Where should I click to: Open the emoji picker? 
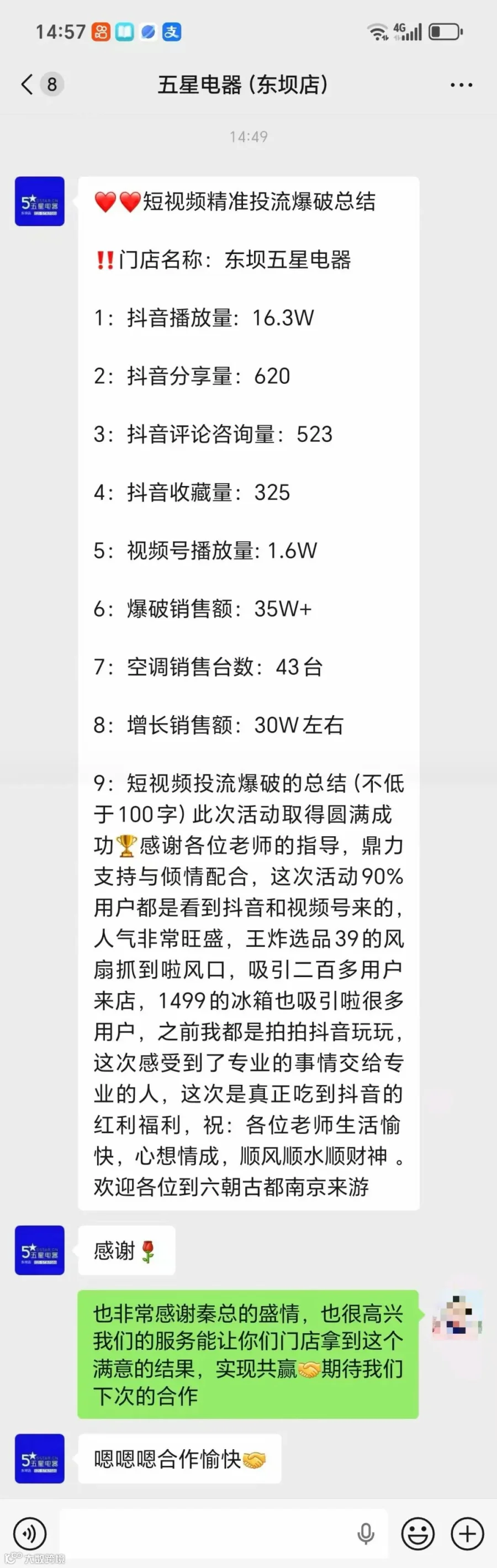(x=418, y=1533)
